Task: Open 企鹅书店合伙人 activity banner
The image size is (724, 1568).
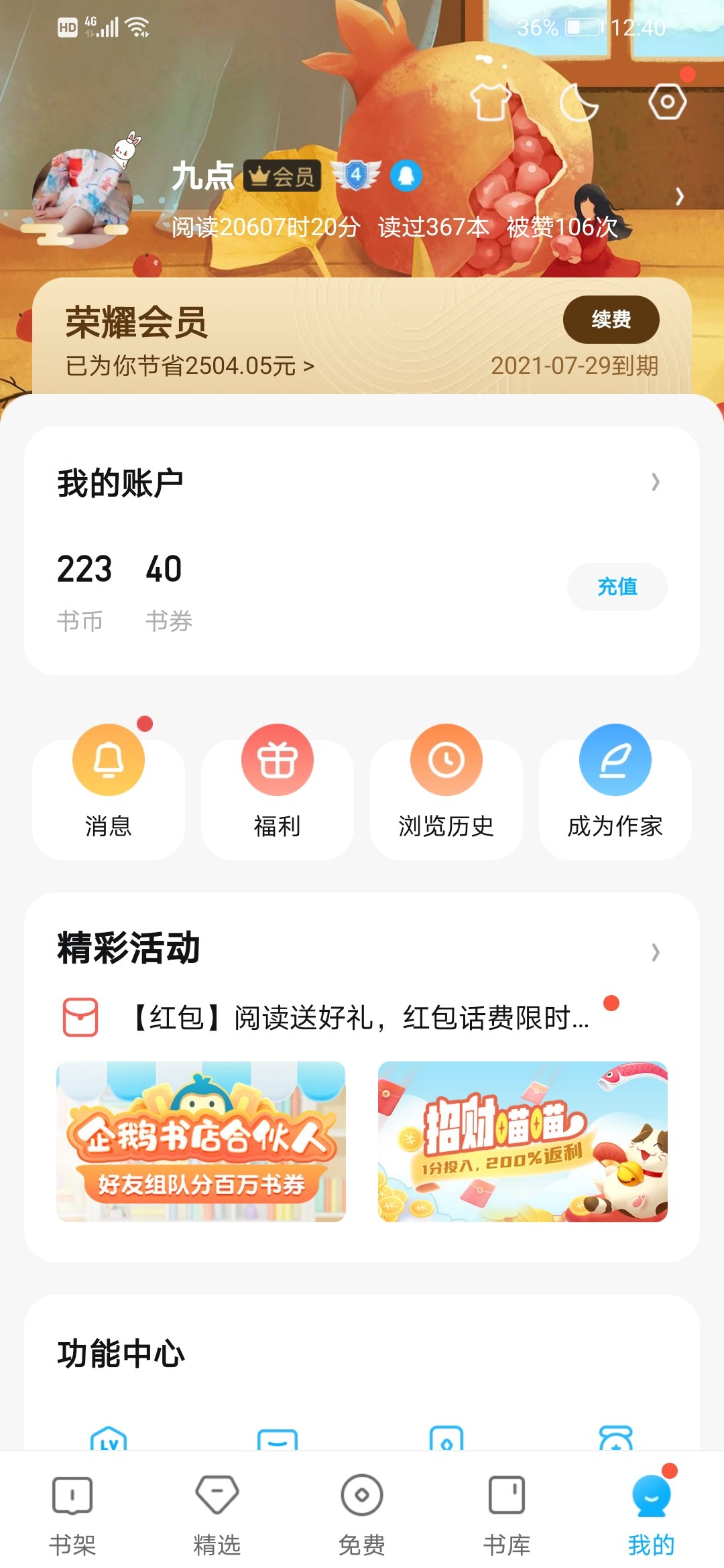Action: tap(201, 1141)
